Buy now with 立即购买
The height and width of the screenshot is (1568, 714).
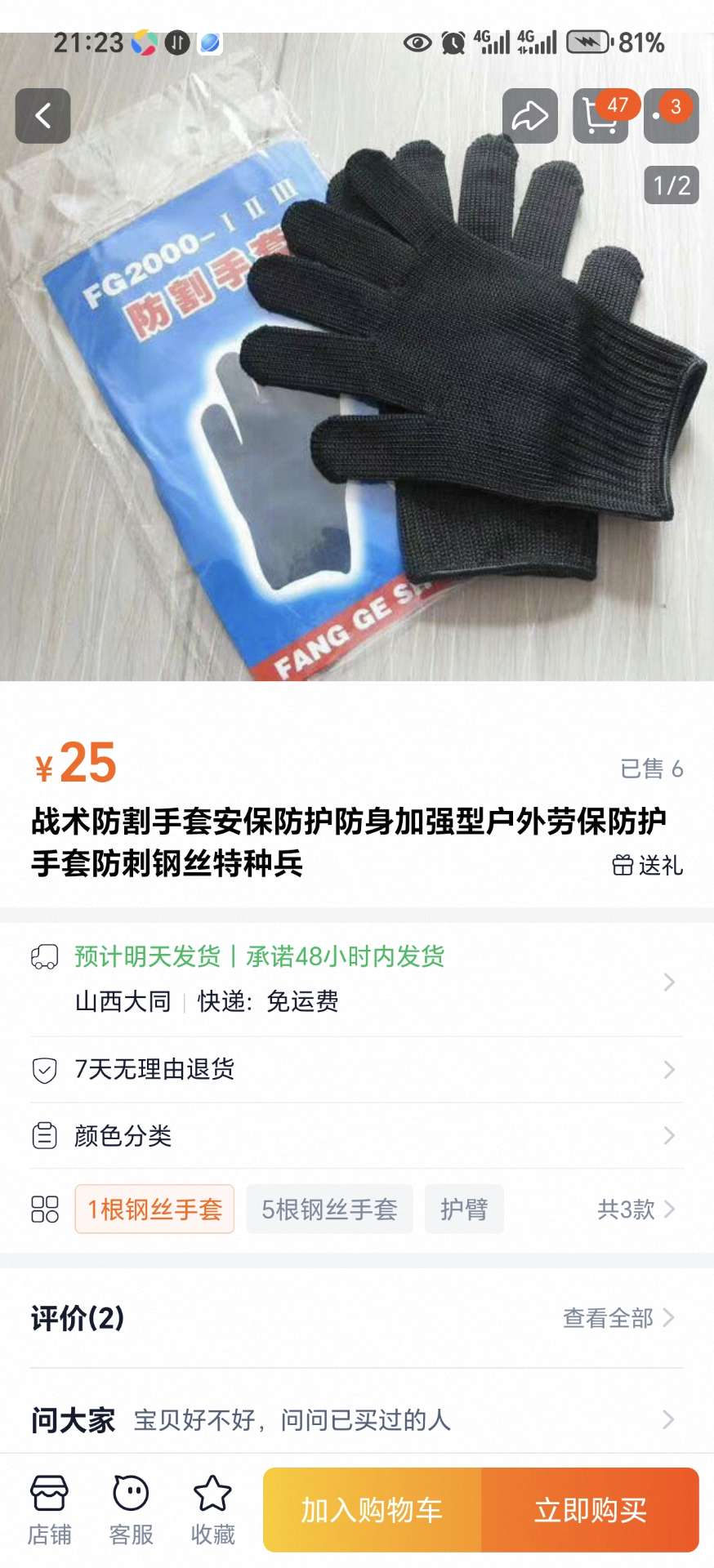(x=590, y=1510)
